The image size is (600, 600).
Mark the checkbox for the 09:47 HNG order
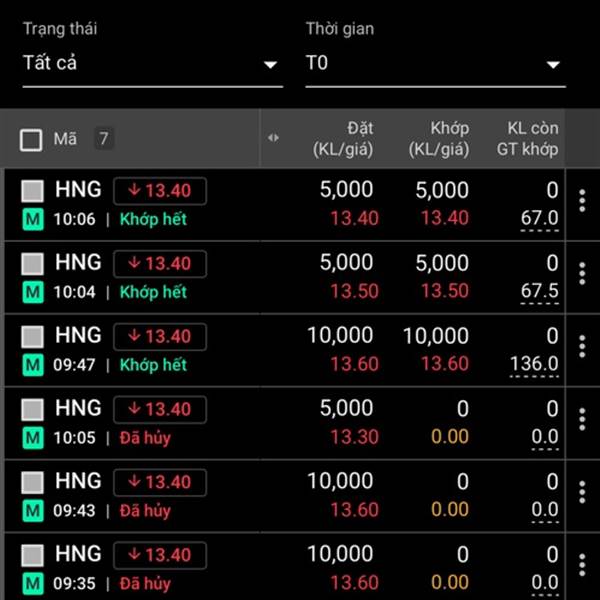33,336
